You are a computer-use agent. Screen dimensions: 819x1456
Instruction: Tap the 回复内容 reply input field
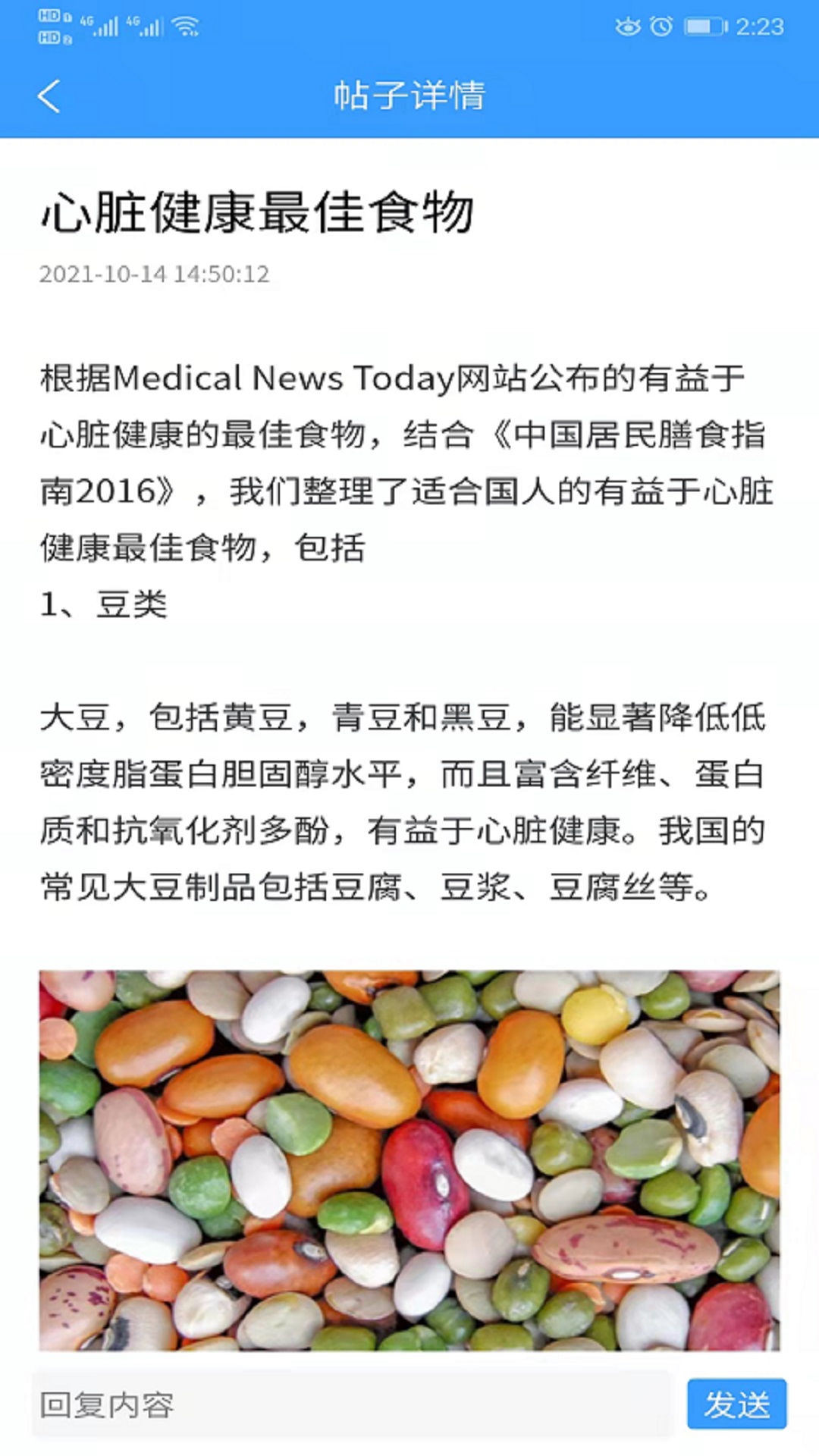pyautogui.click(x=351, y=1404)
